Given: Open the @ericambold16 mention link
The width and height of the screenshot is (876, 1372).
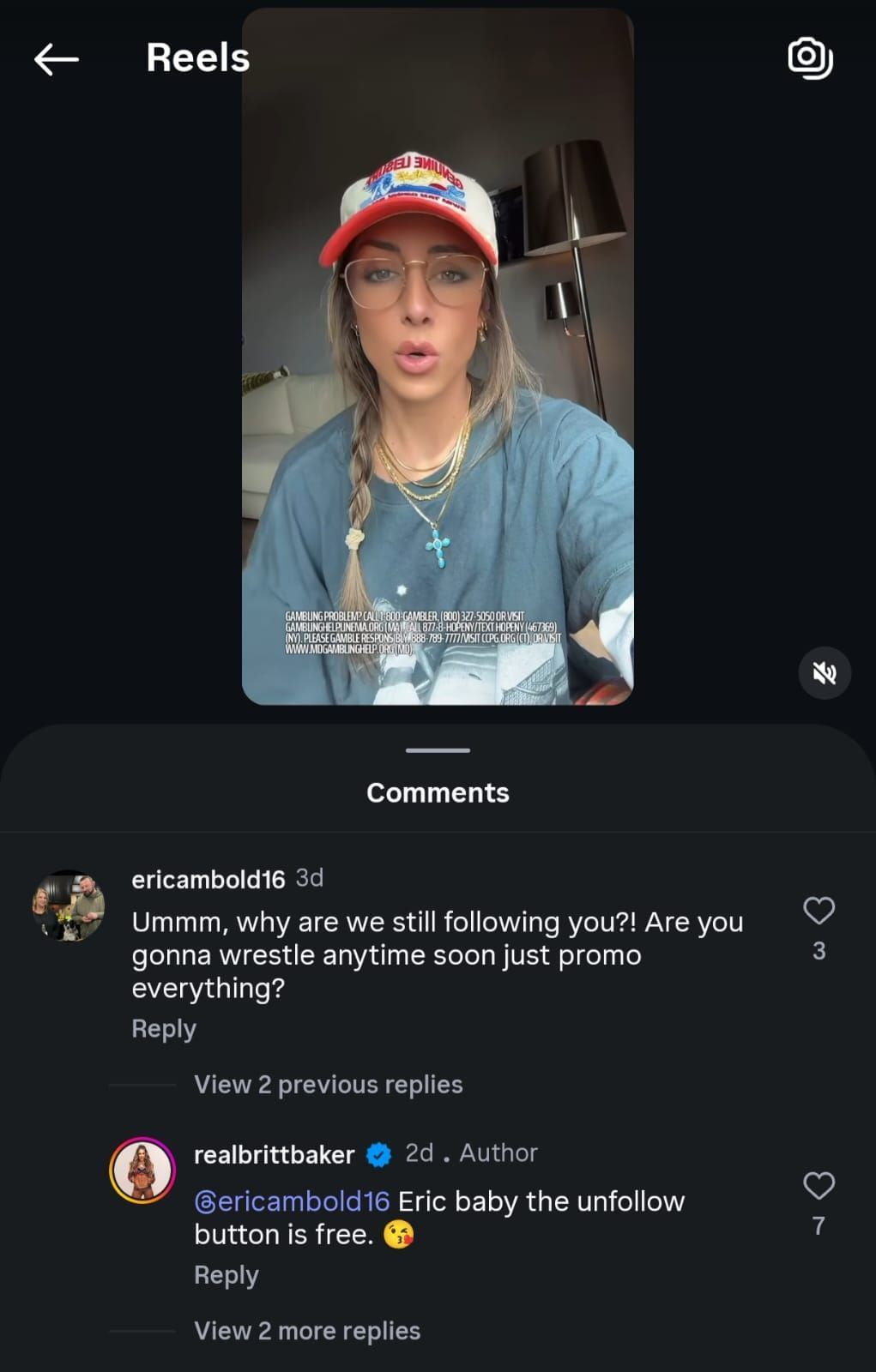Looking at the screenshot, I should [292, 1201].
